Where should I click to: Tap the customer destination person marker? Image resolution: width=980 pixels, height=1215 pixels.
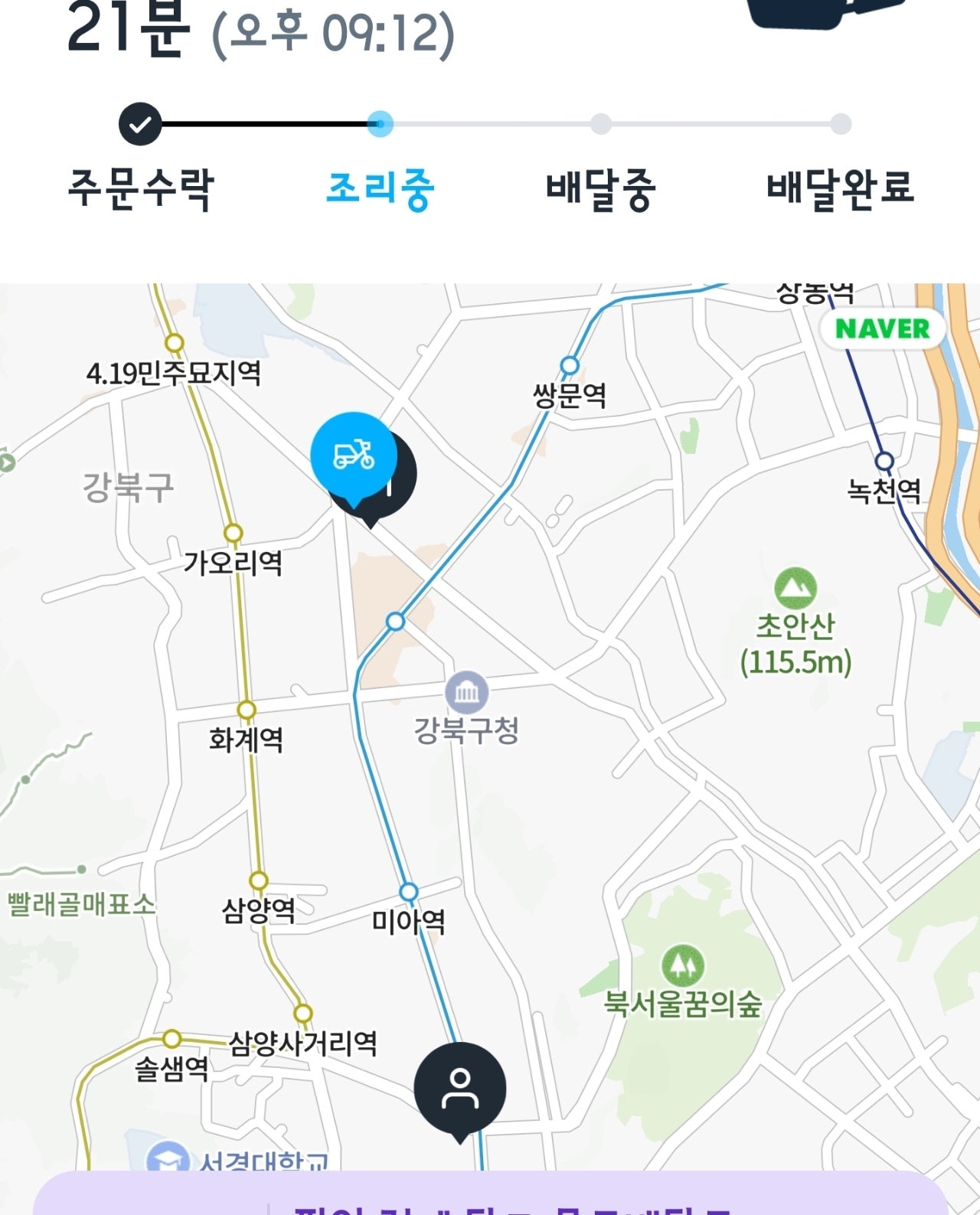click(x=459, y=1088)
